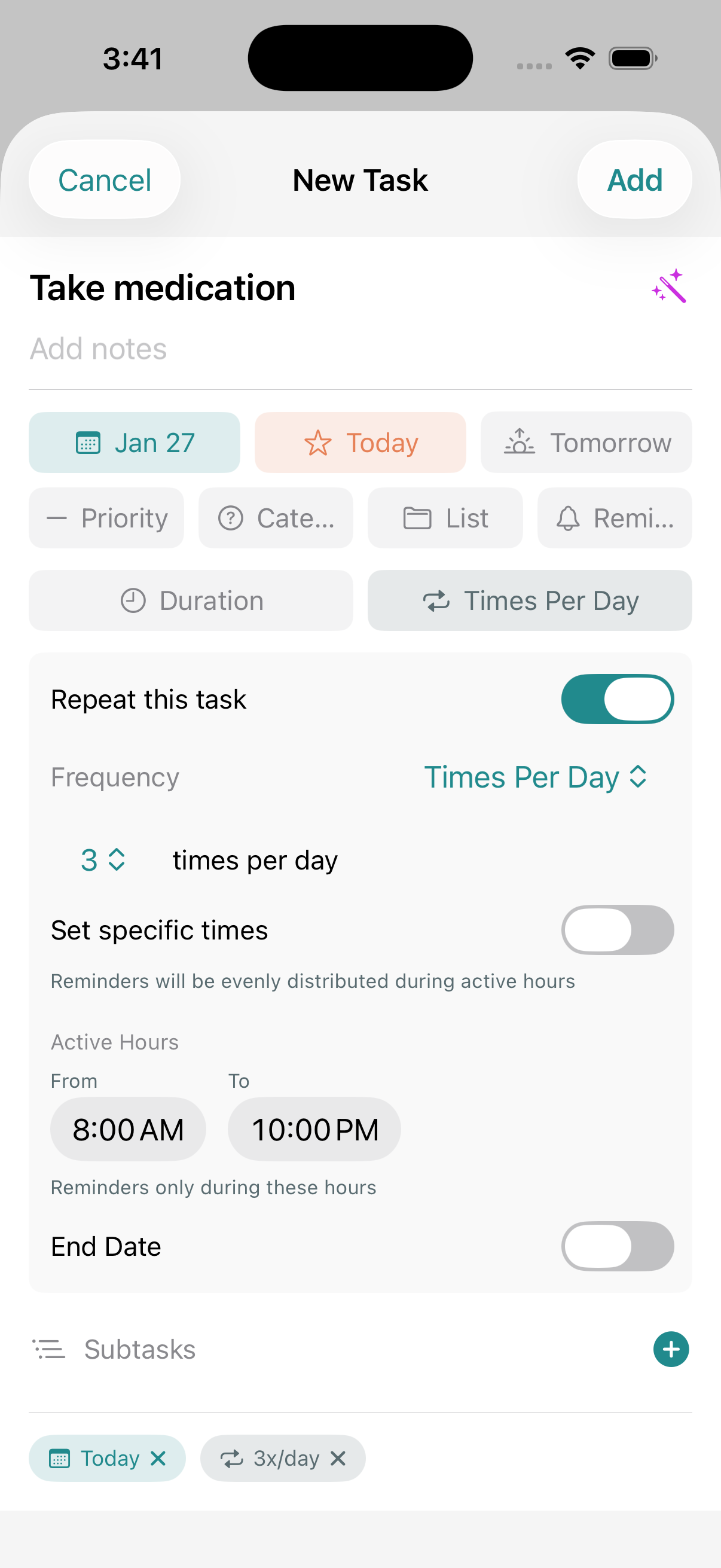Choose a category for the task
721x1568 pixels.
click(276, 518)
